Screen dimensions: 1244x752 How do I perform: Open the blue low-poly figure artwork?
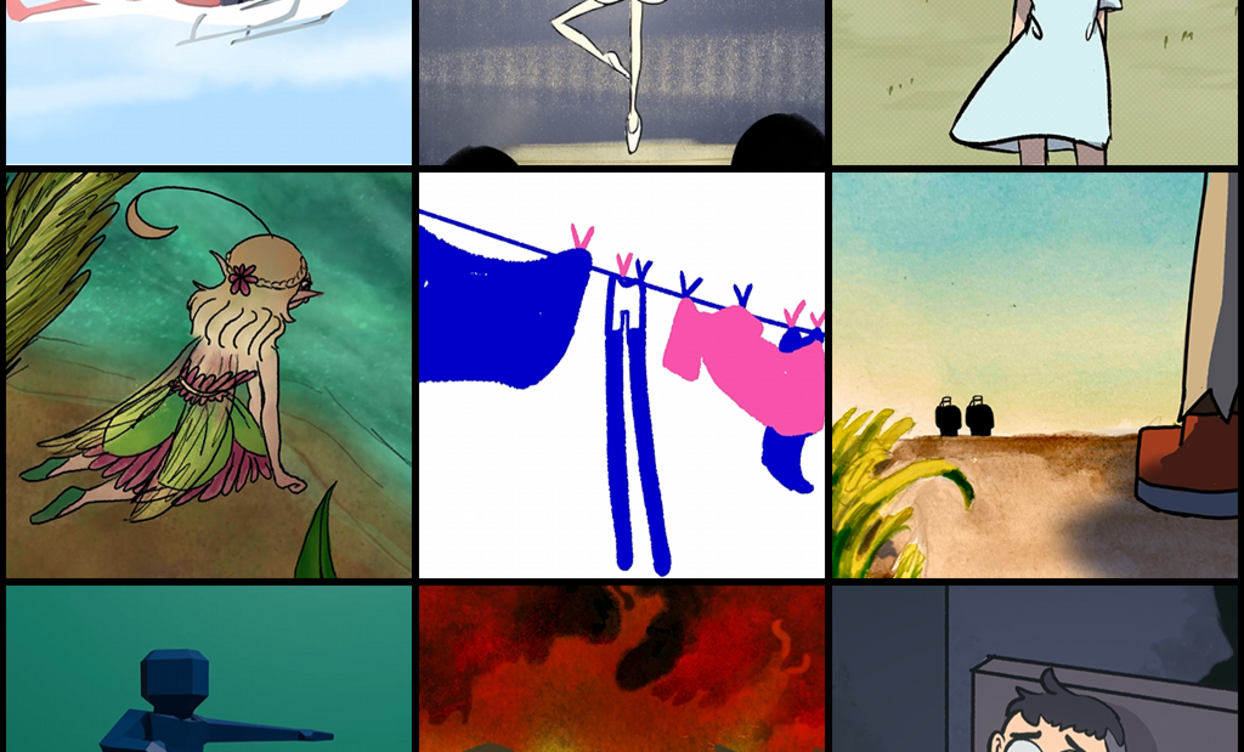209,668
